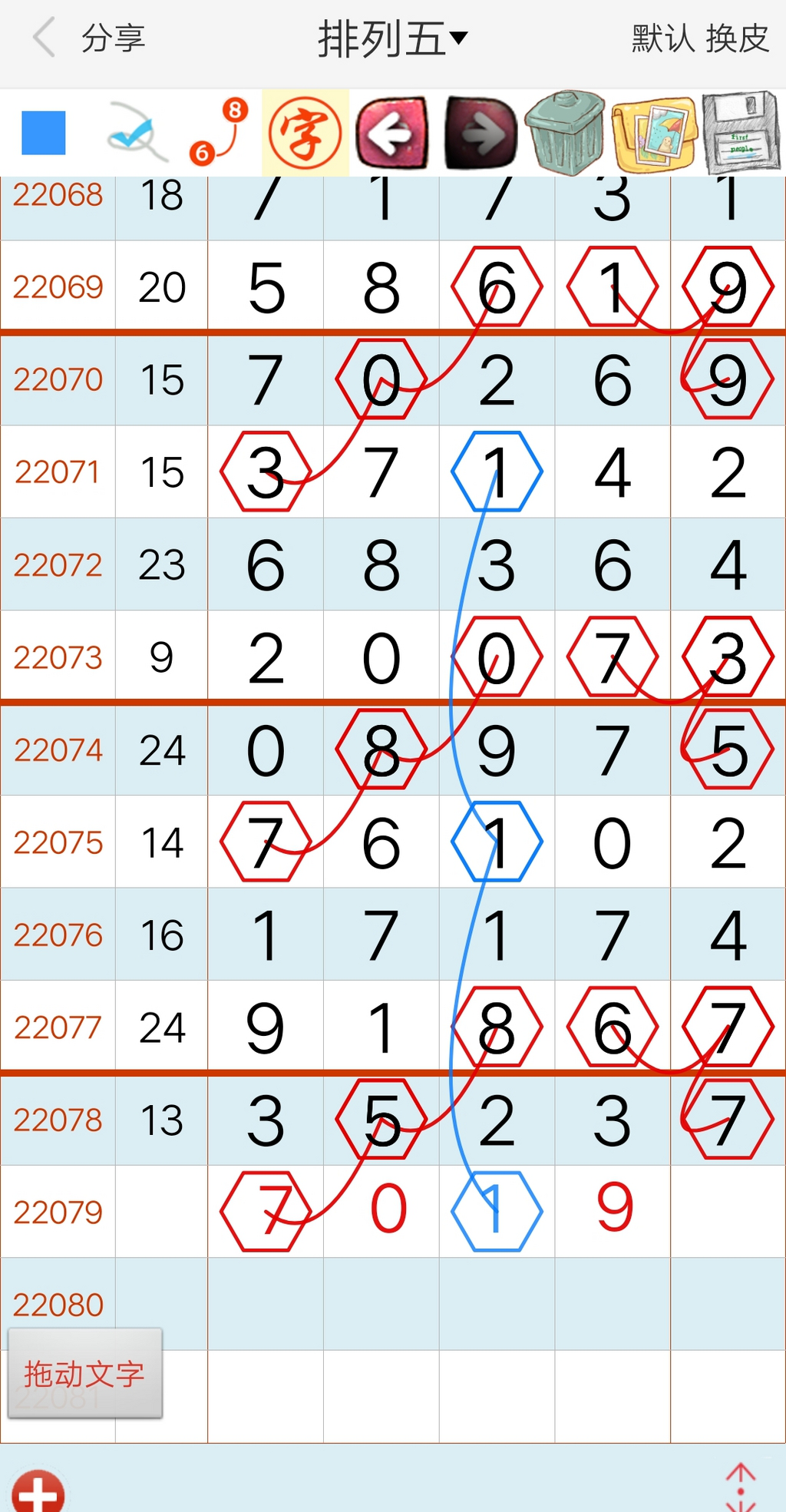Tap 换皮 to change the skin
Viewport: 786px width, 1512px height.
(737, 38)
